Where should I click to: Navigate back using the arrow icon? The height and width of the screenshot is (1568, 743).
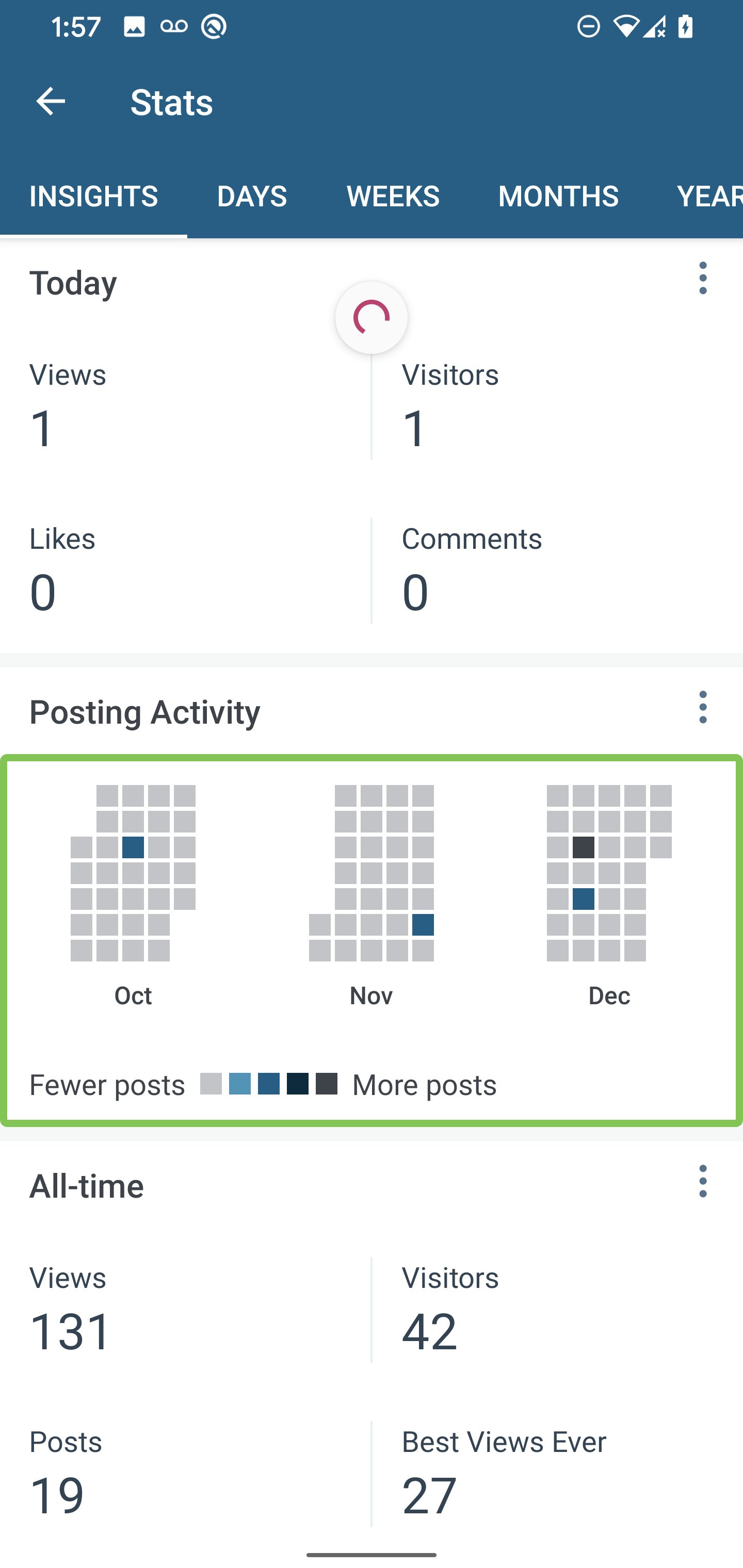[x=51, y=102]
